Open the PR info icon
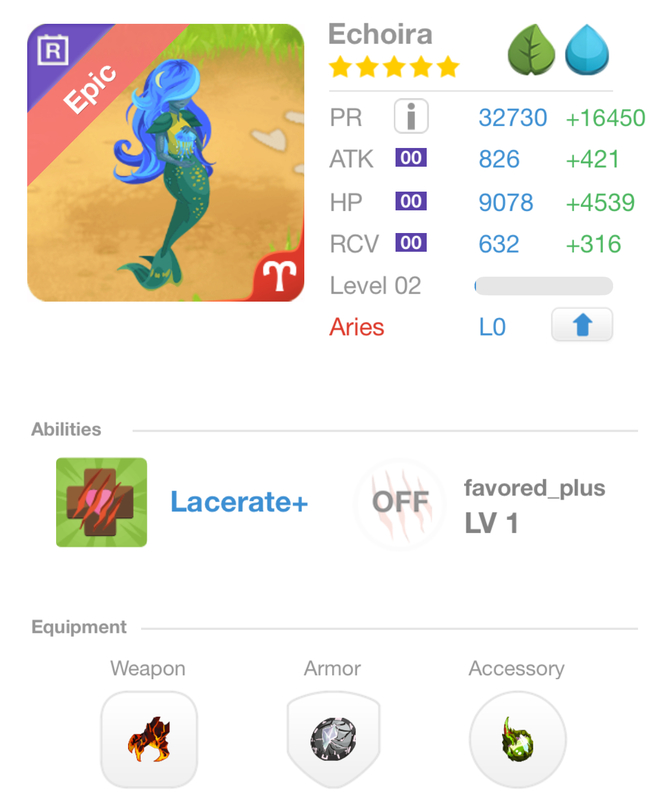The width and height of the screenshot is (663, 800). tap(411, 117)
